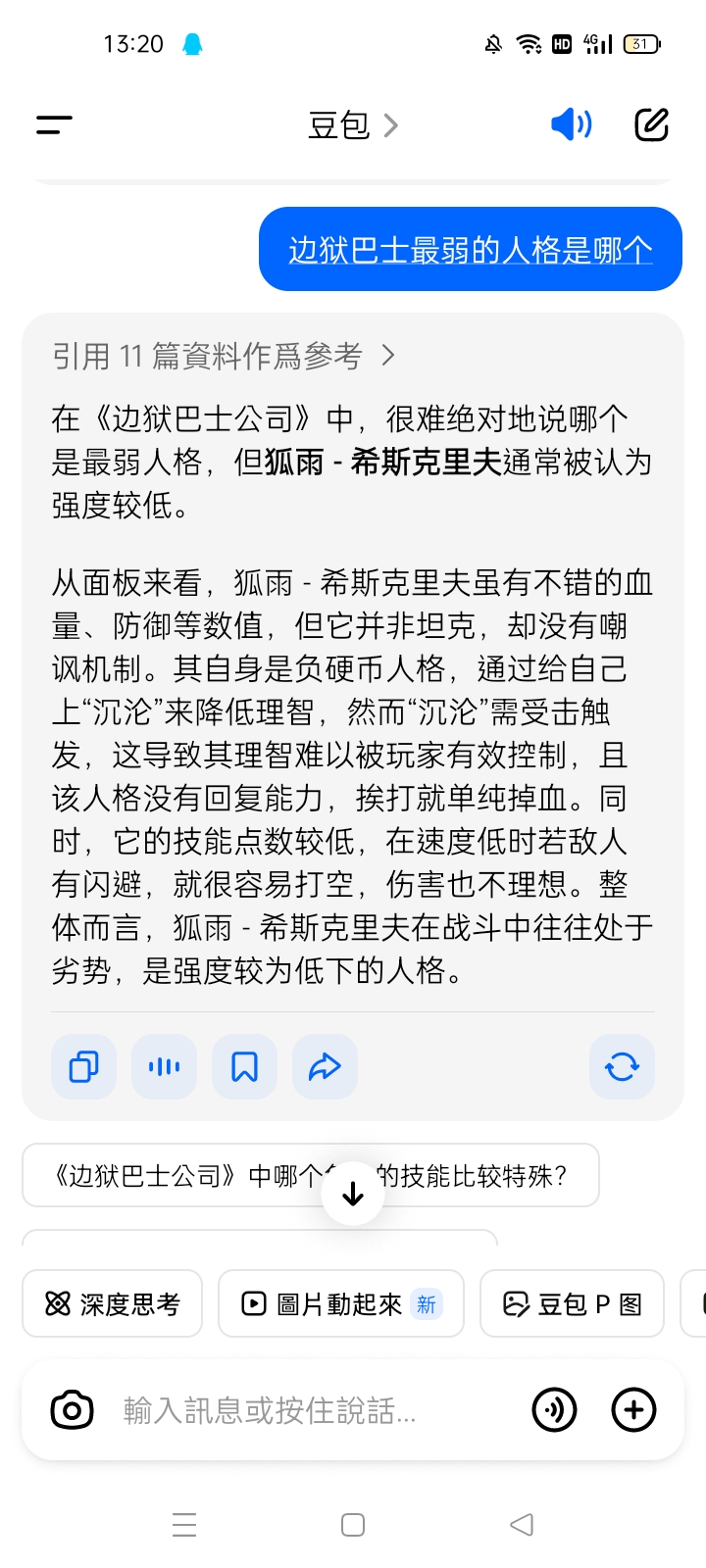Open 豆包 P 图 tool
706x1568 pixels.
point(572,1303)
